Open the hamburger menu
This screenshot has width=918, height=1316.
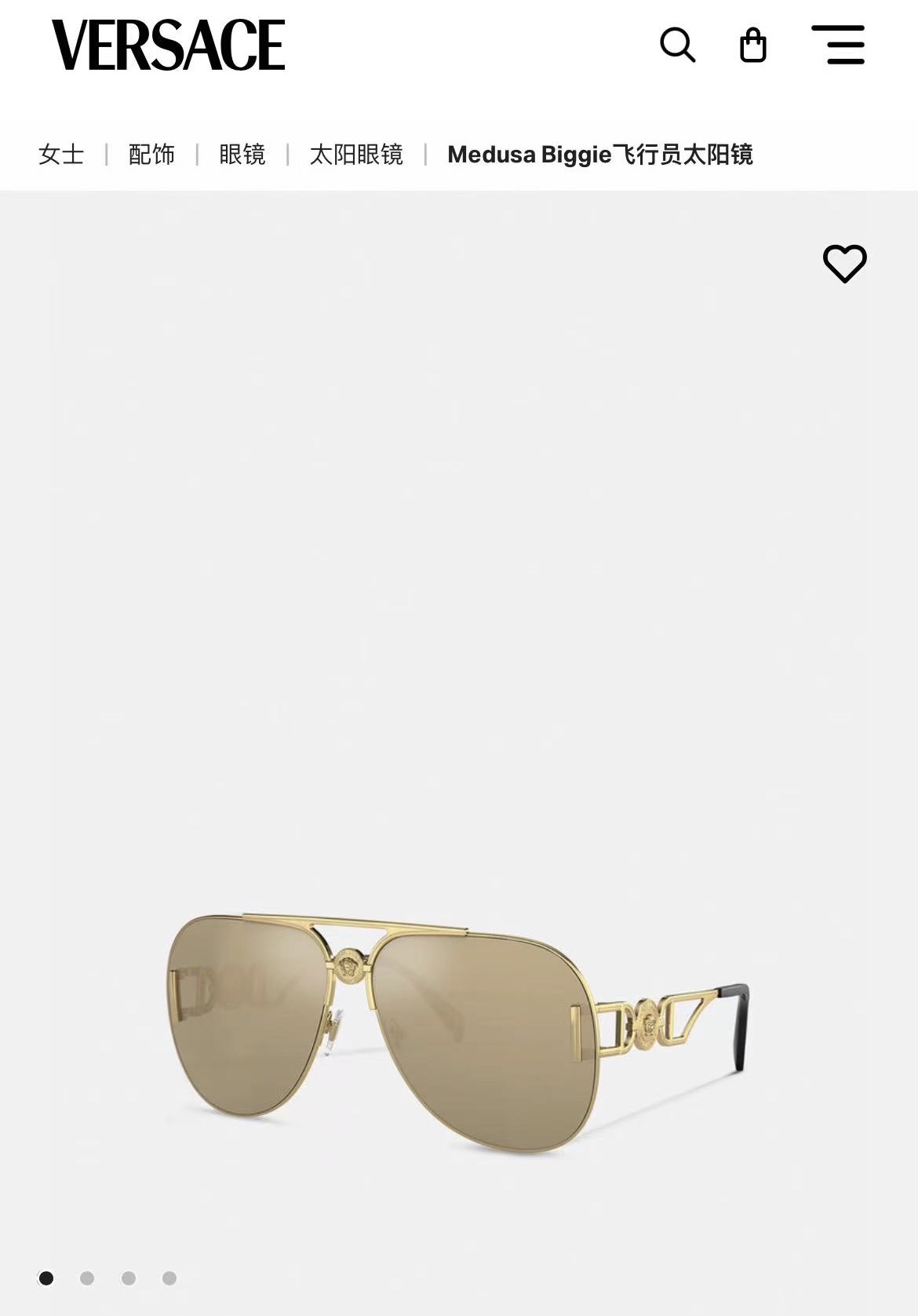tap(838, 45)
